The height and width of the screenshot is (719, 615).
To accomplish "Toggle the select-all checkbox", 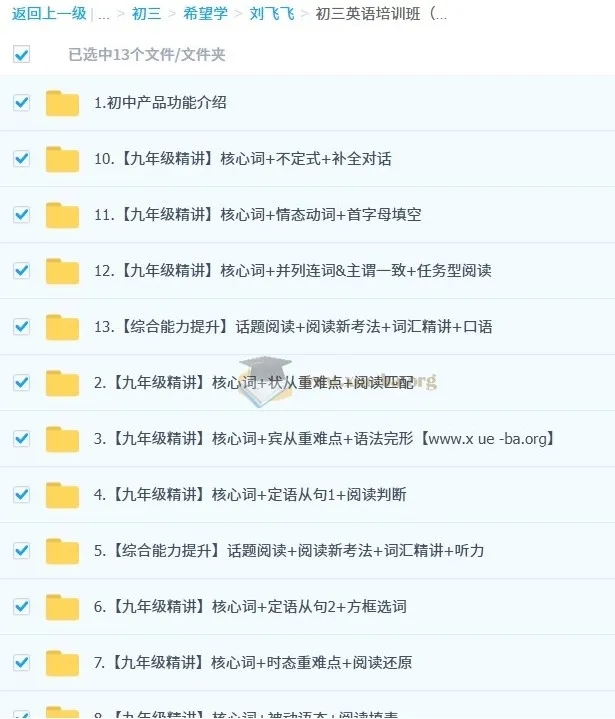I will click(21, 55).
